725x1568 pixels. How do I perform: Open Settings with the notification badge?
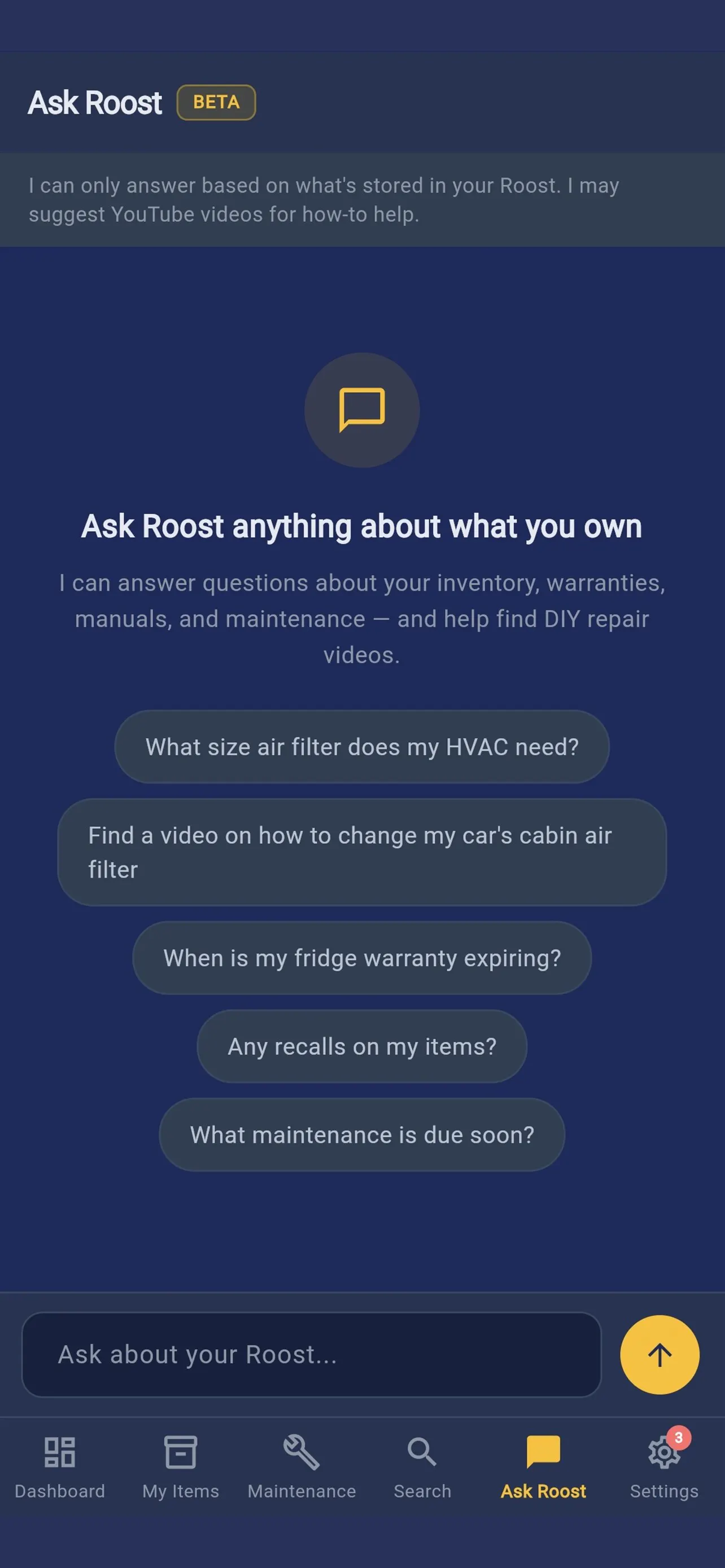pyautogui.click(x=664, y=1468)
